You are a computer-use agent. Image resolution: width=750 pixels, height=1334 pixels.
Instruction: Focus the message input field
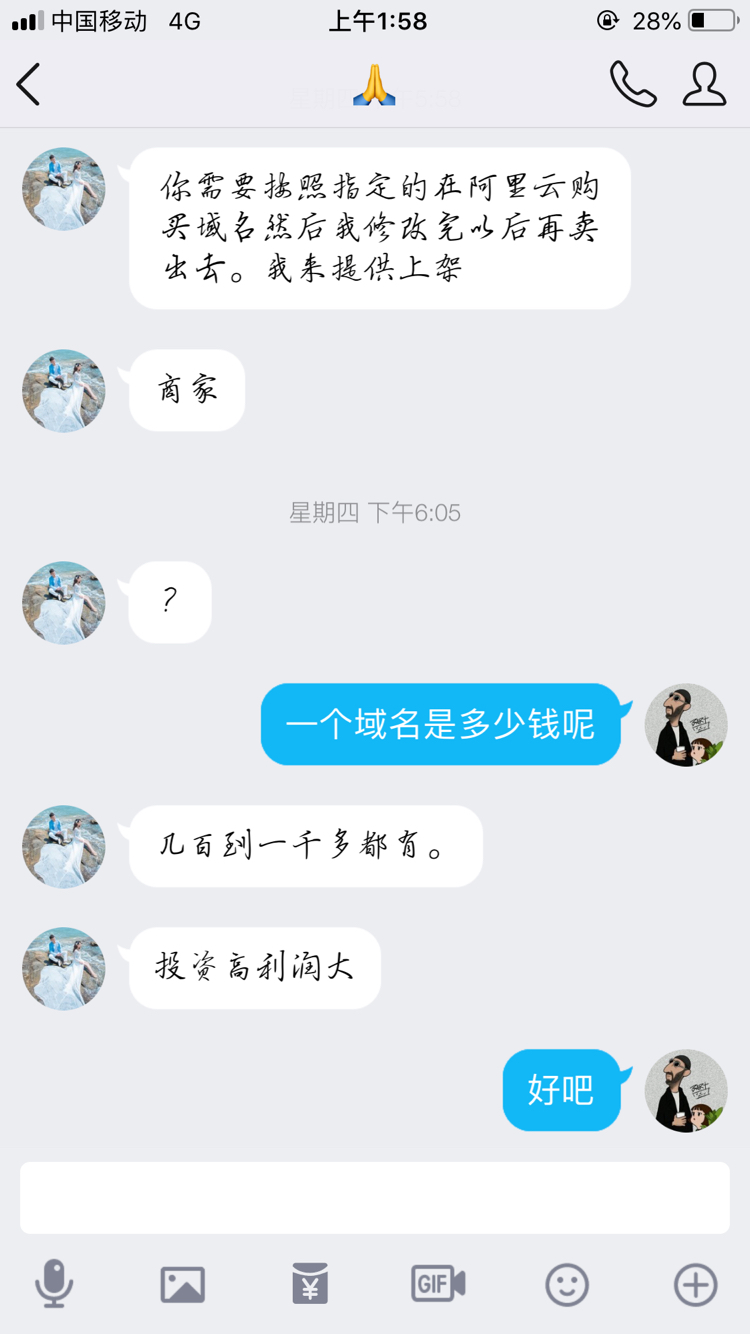(x=375, y=1197)
